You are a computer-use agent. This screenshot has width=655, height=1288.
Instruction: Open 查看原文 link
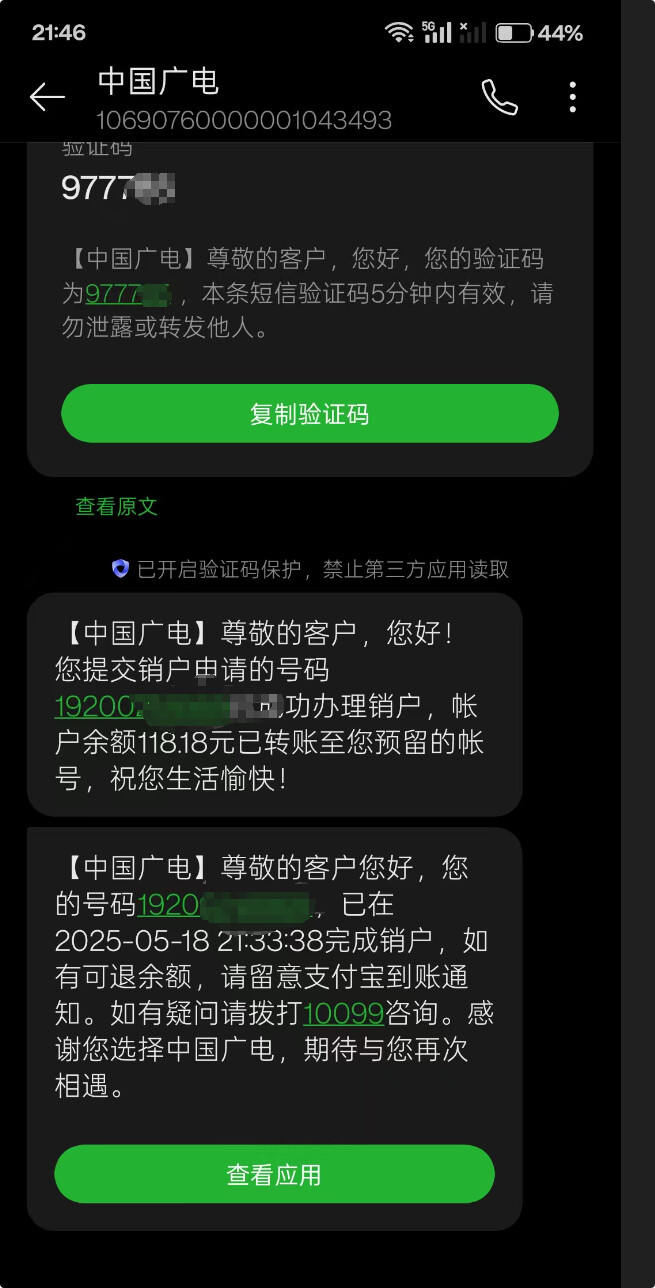click(117, 507)
